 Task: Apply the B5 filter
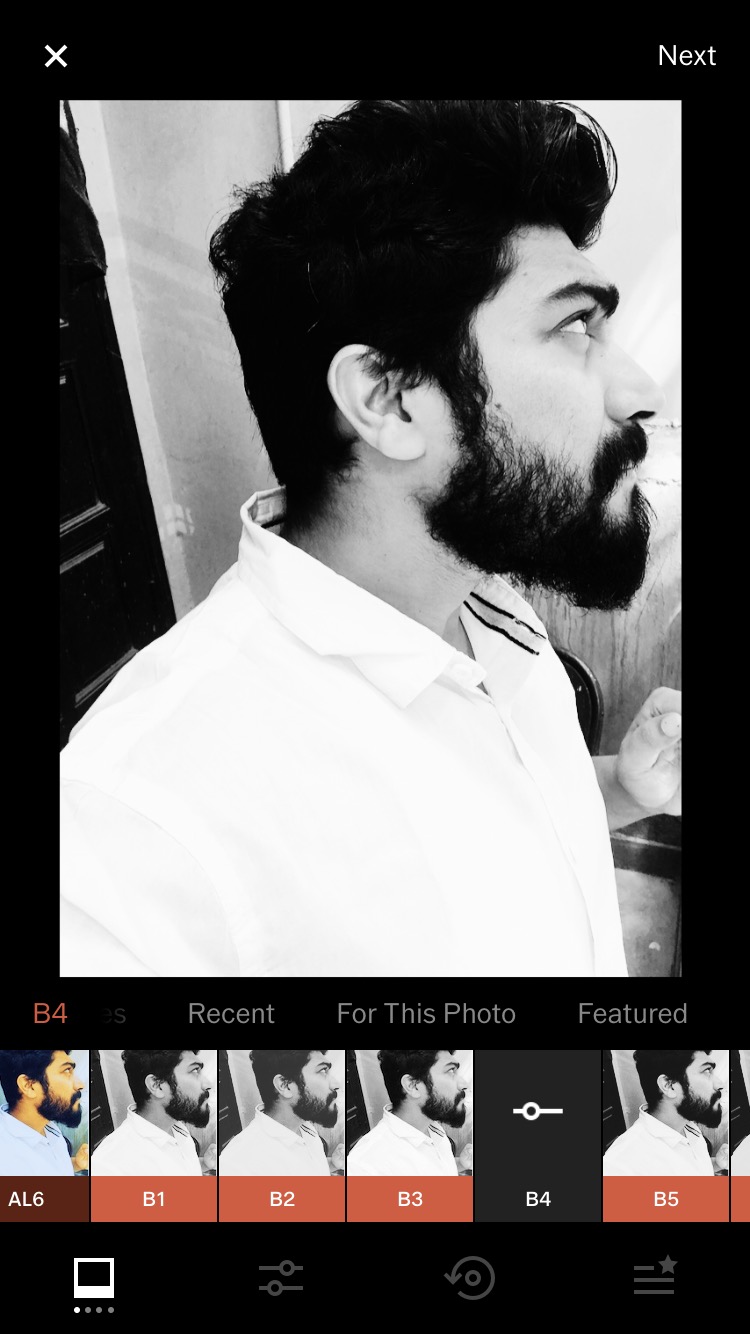[666, 1135]
